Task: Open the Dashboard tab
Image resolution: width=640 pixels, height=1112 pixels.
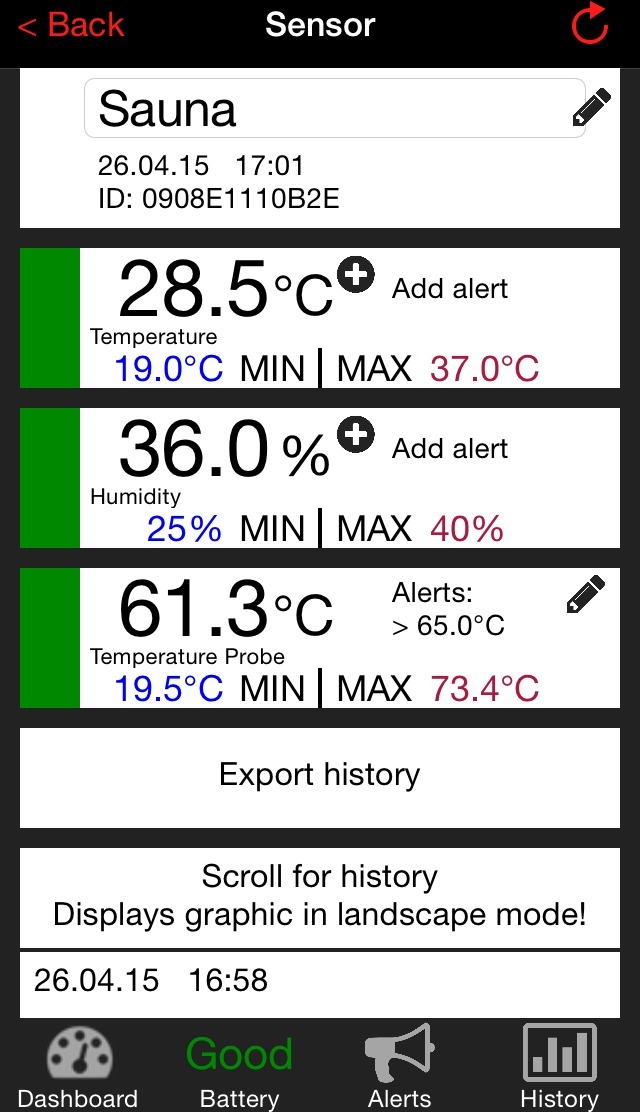Action: pyautogui.click(x=78, y=1066)
